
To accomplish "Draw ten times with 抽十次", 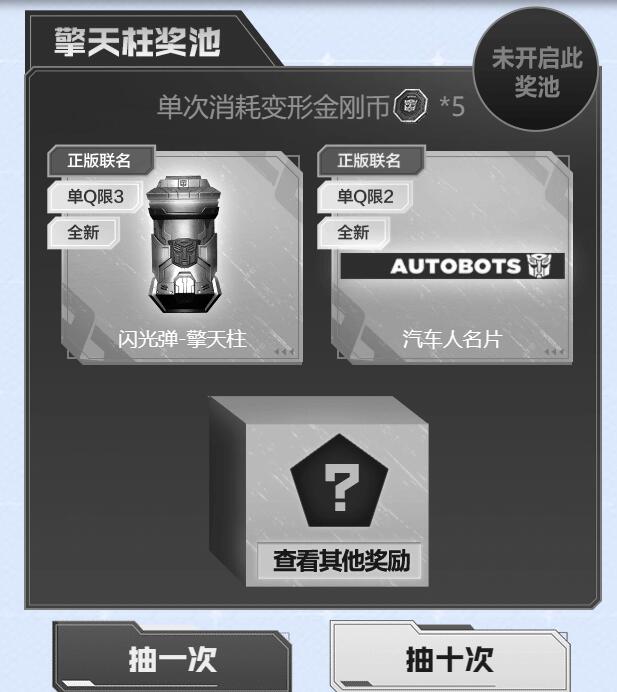I will click(x=449, y=658).
